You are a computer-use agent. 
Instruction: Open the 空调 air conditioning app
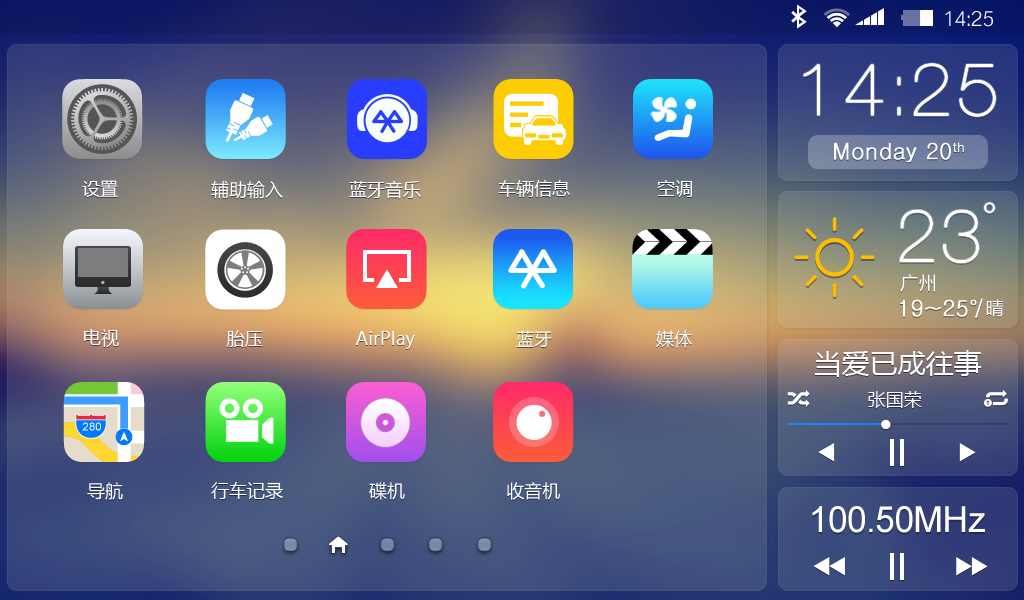pos(673,120)
